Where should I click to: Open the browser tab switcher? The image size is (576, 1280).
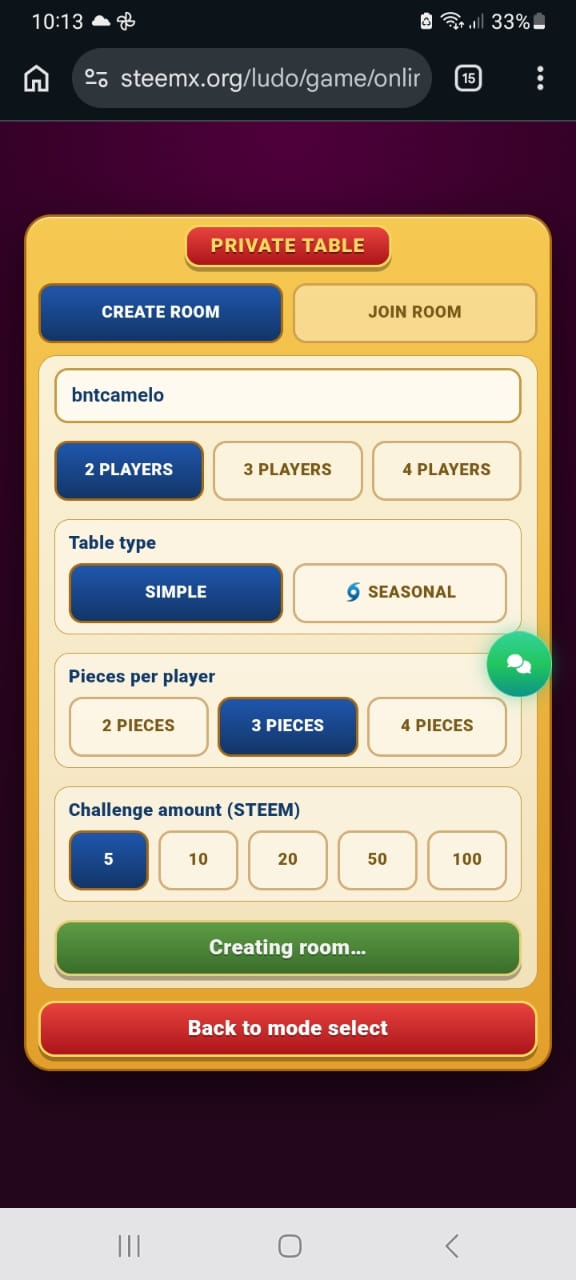click(x=468, y=78)
